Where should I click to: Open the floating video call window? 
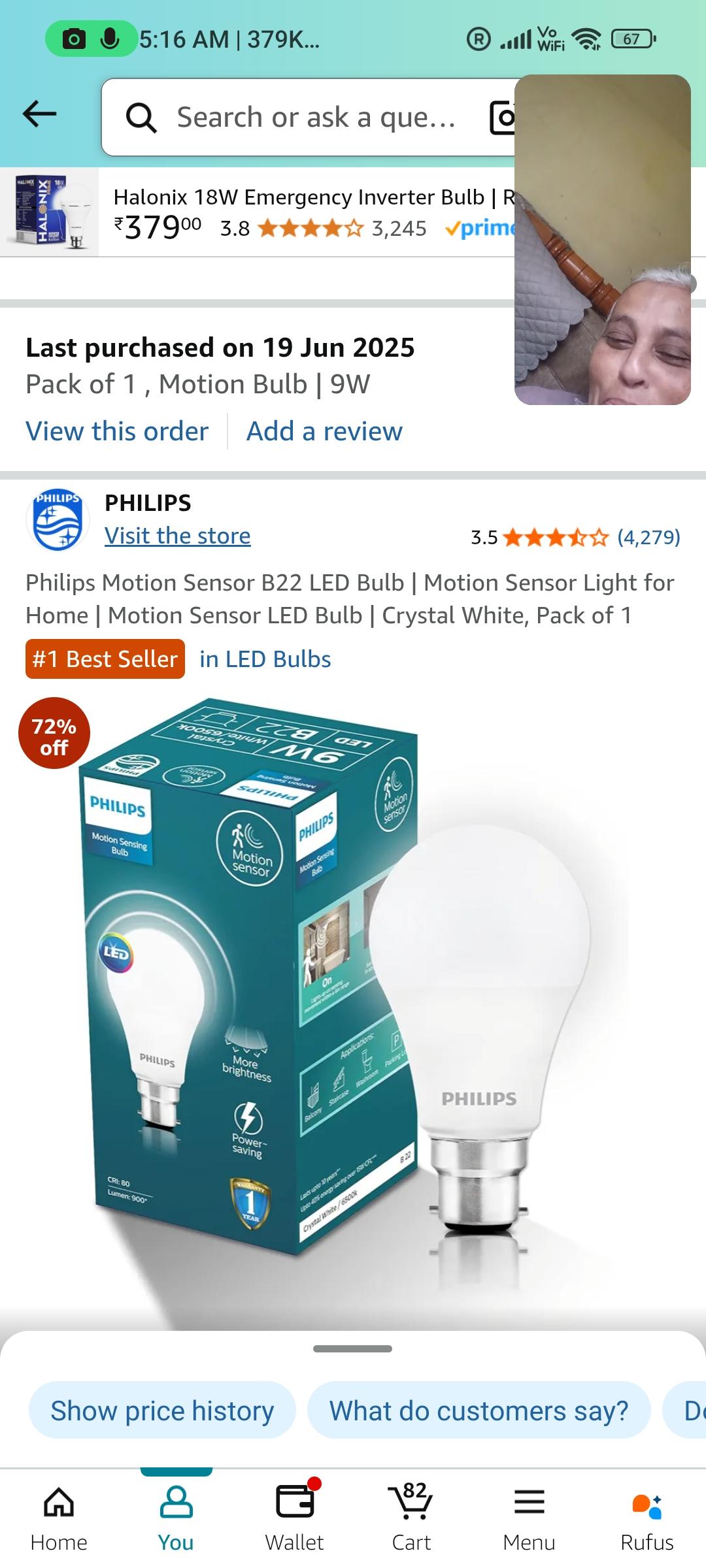pyautogui.click(x=602, y=240)
